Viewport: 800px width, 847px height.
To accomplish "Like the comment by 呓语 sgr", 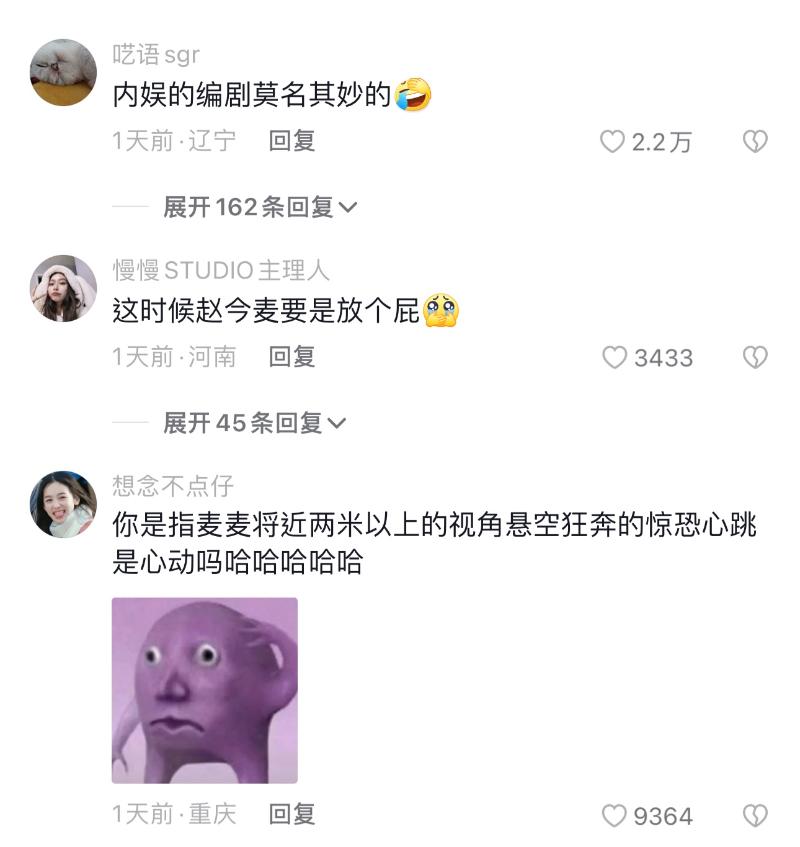I will pyautogui.click(x=612, y=142).
